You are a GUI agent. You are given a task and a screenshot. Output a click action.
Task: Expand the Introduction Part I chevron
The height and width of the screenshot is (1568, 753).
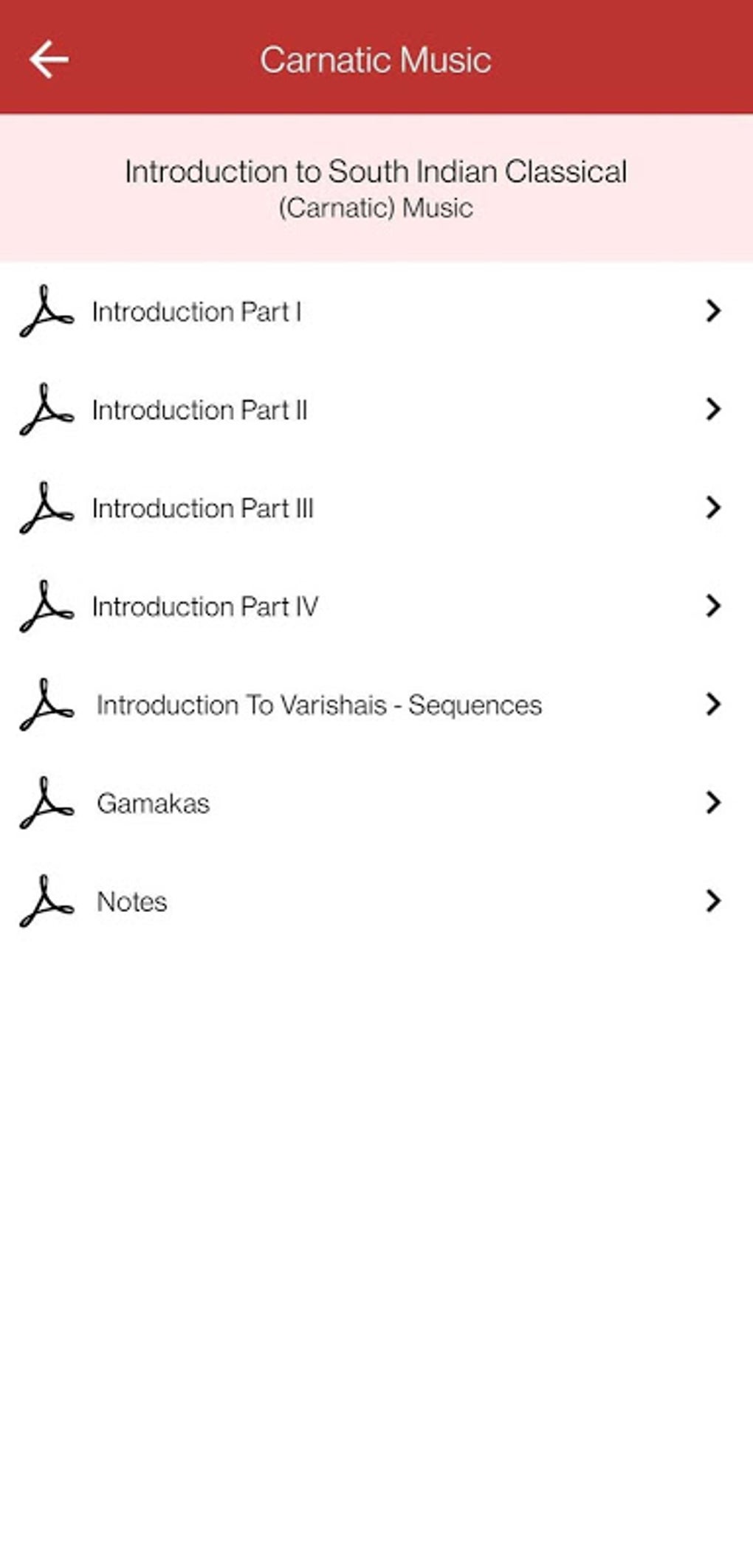[x=712, y=311]
